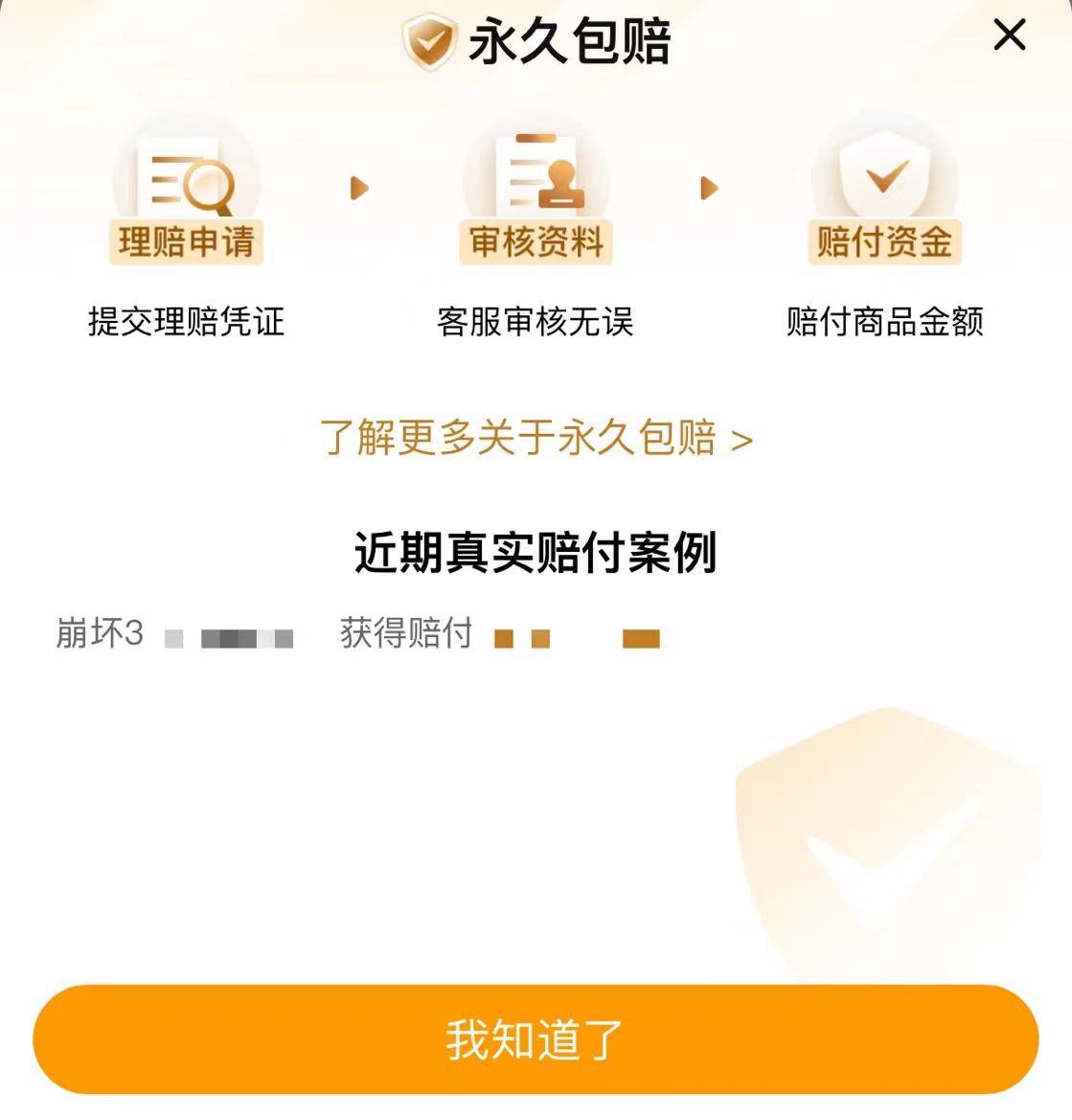The width and height of the screenshot is (1072, 1120).
Task: Close the 永久包赔 dialog
Action: [1009, 36]
